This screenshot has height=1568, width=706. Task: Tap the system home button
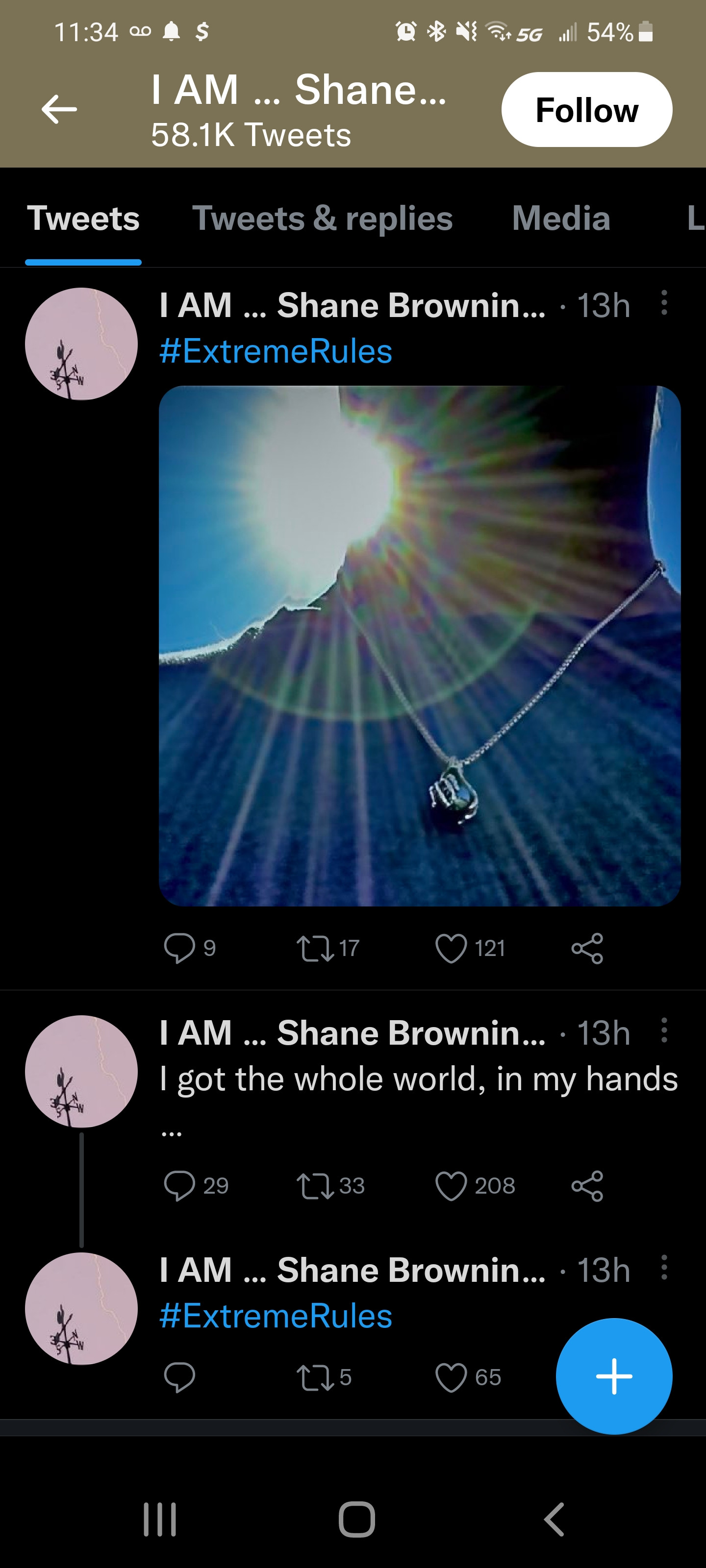click(x=356, y=1519)
